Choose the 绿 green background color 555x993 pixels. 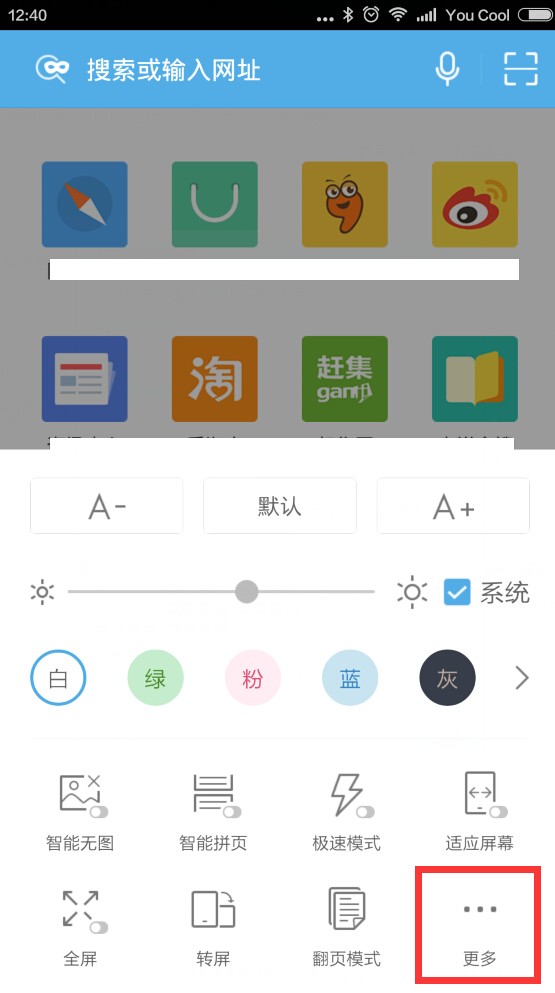pyautogui.click(x=155, y=678)
